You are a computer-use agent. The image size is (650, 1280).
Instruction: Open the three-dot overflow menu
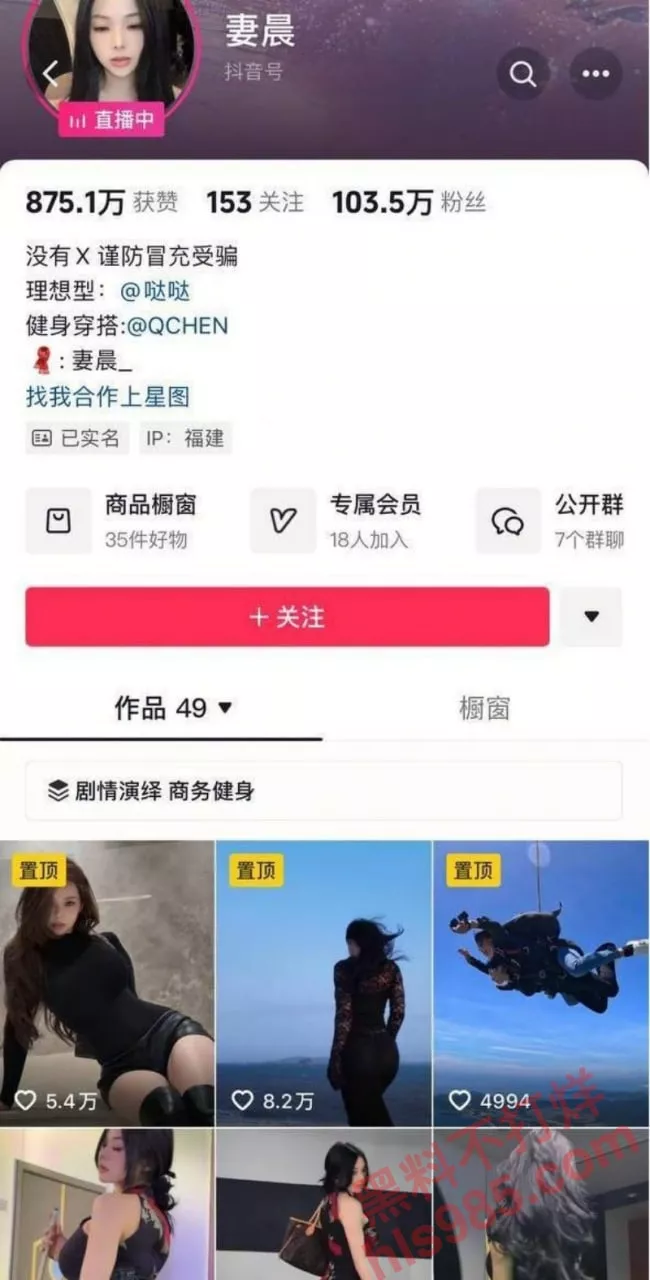pyautogui.click(x=595, y=73)
